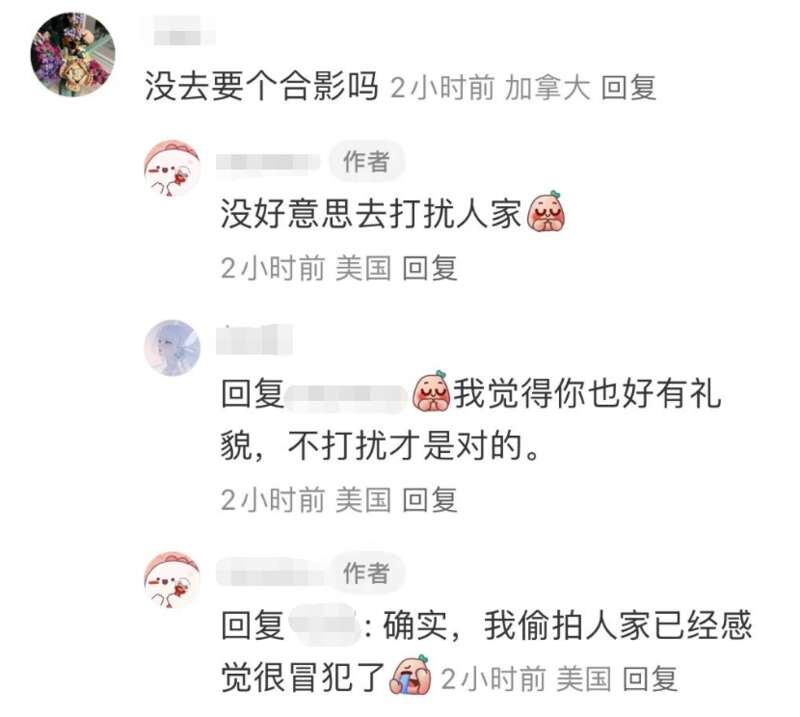Open the anime-avatar profile of the 有礼貌 commenter
Image resolution: width=800 pixels, height=717 pixels.
[172, 349]
